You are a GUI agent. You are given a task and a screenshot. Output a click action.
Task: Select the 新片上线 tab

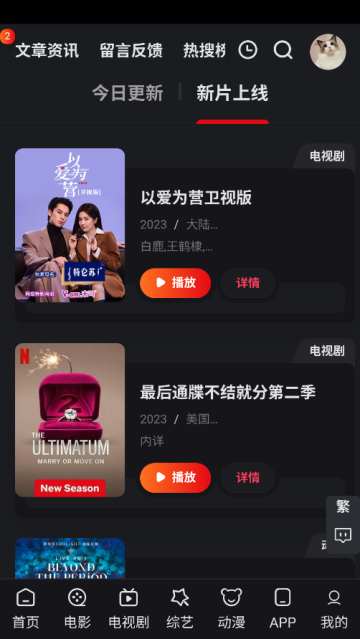(232, 93)
